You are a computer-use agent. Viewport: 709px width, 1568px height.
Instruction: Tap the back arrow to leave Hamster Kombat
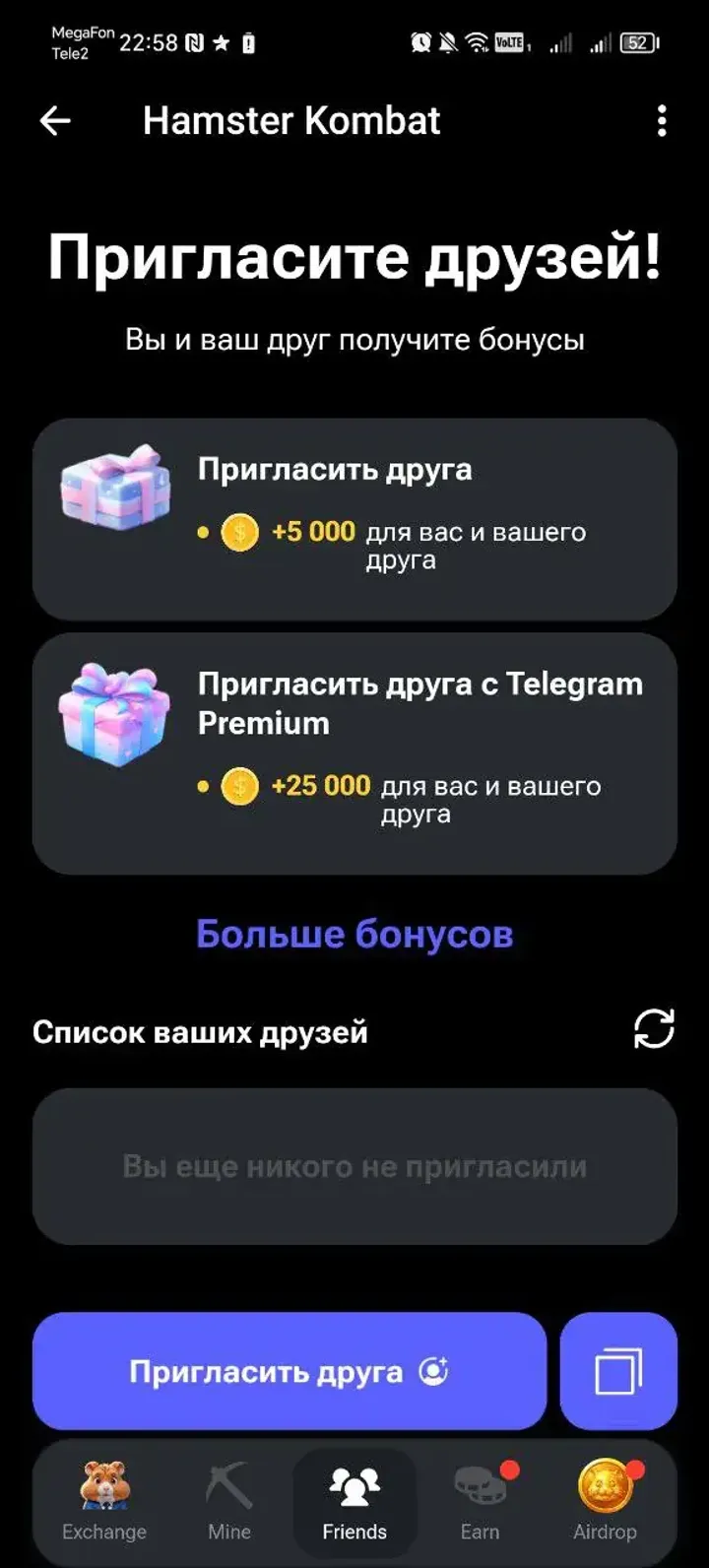coord(56,121)
